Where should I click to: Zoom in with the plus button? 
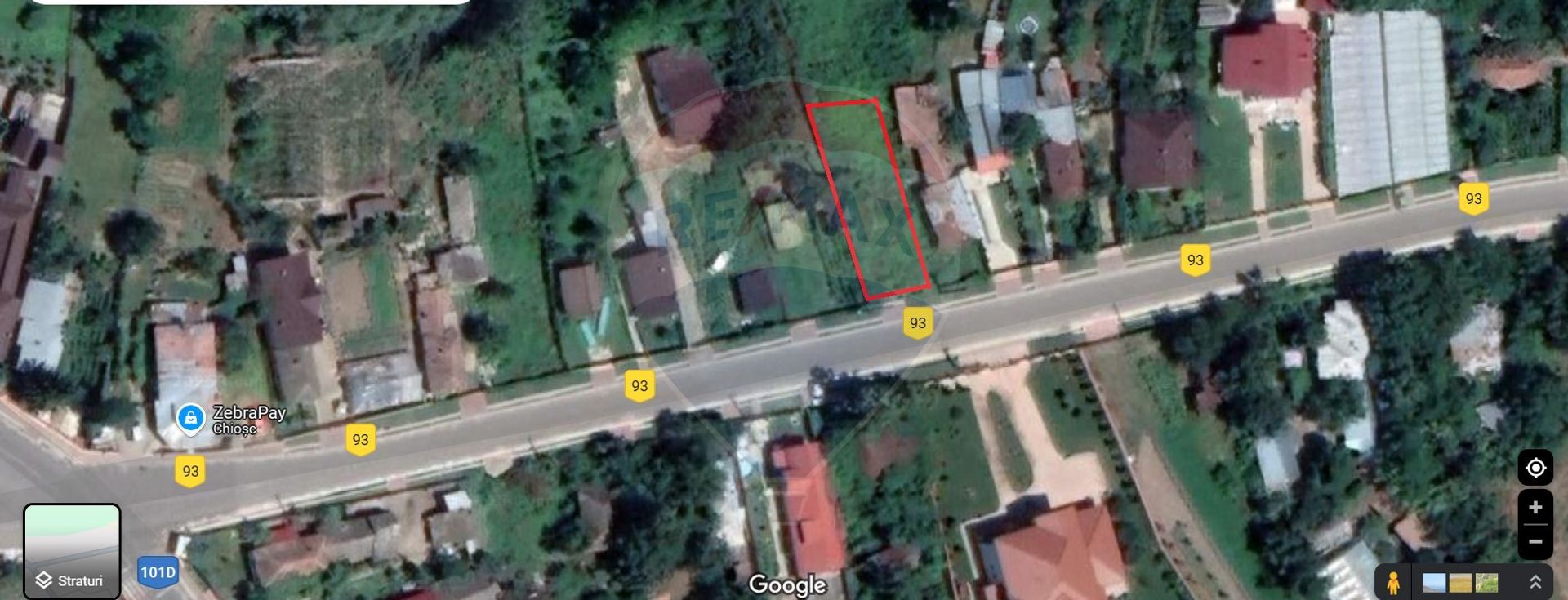[1535, 508]
